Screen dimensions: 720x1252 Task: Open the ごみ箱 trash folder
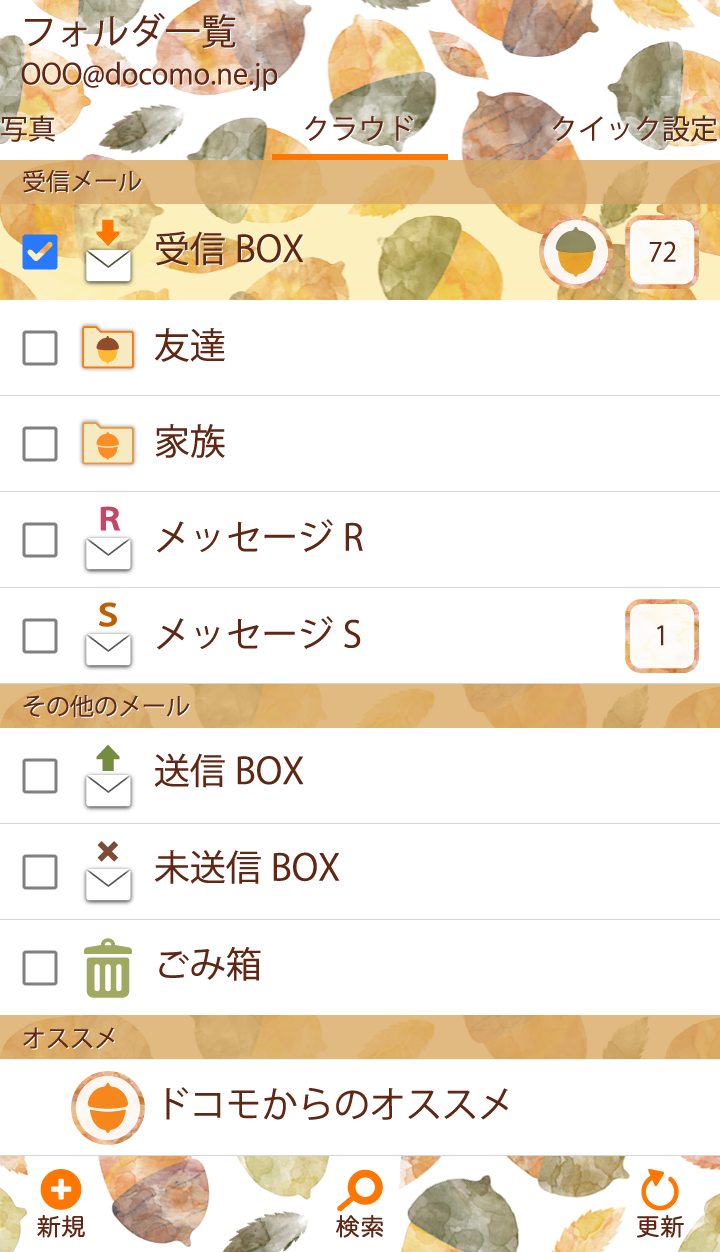[209, 966]
